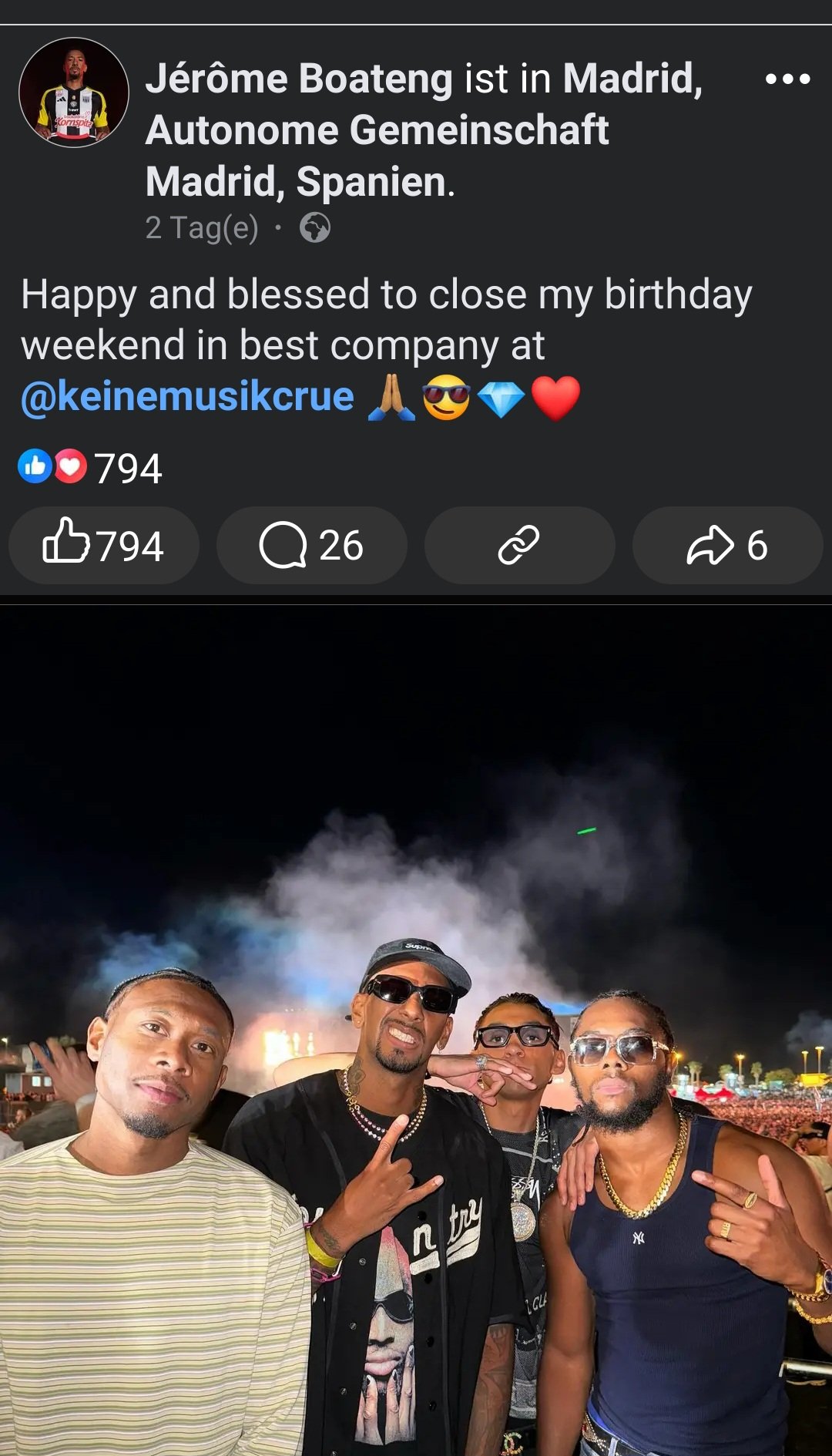Copy the post link
The image size is (832, 1456).
(520, 545)
